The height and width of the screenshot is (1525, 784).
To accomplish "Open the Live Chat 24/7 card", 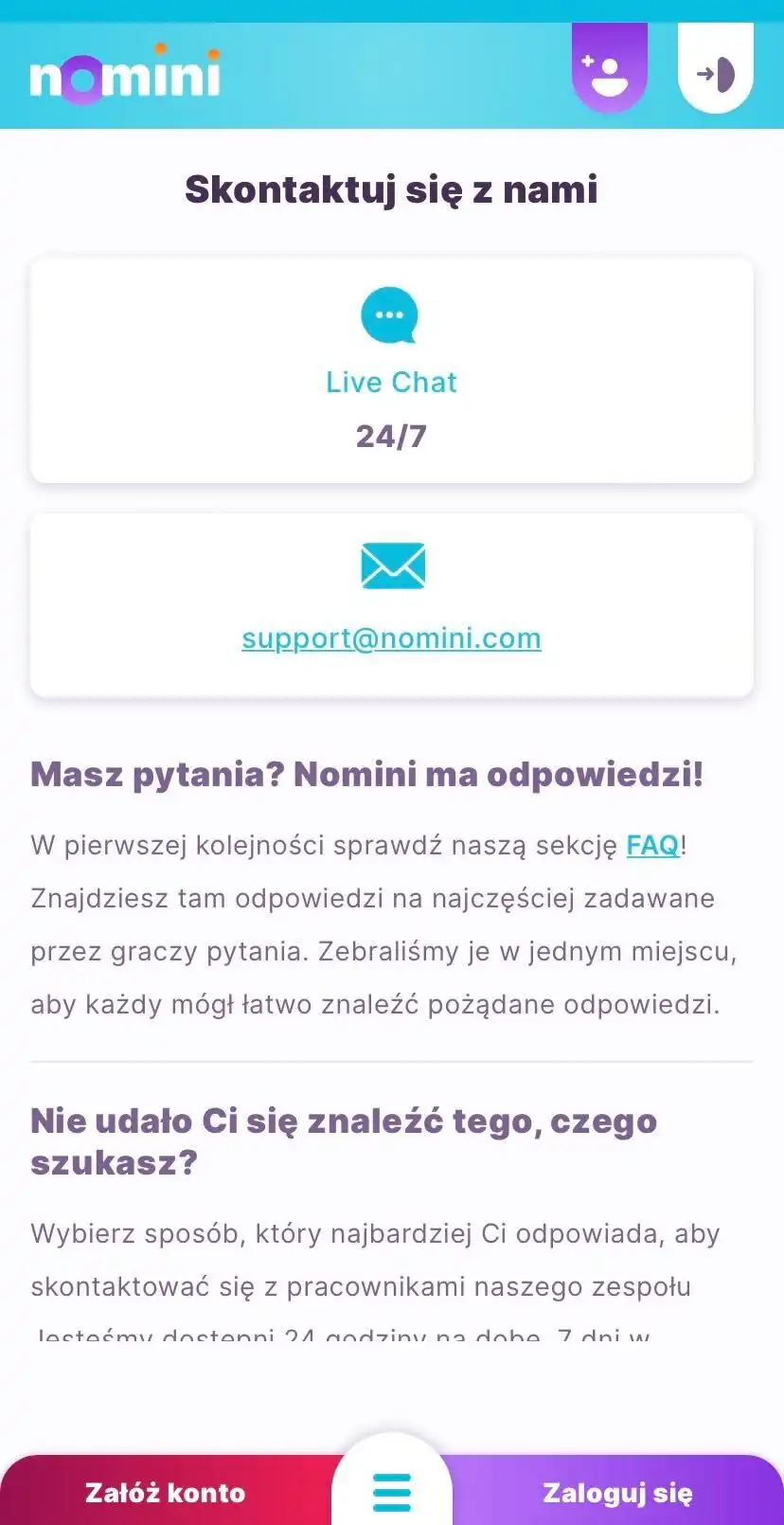I will pyautogui.click(x=391, y=371).
